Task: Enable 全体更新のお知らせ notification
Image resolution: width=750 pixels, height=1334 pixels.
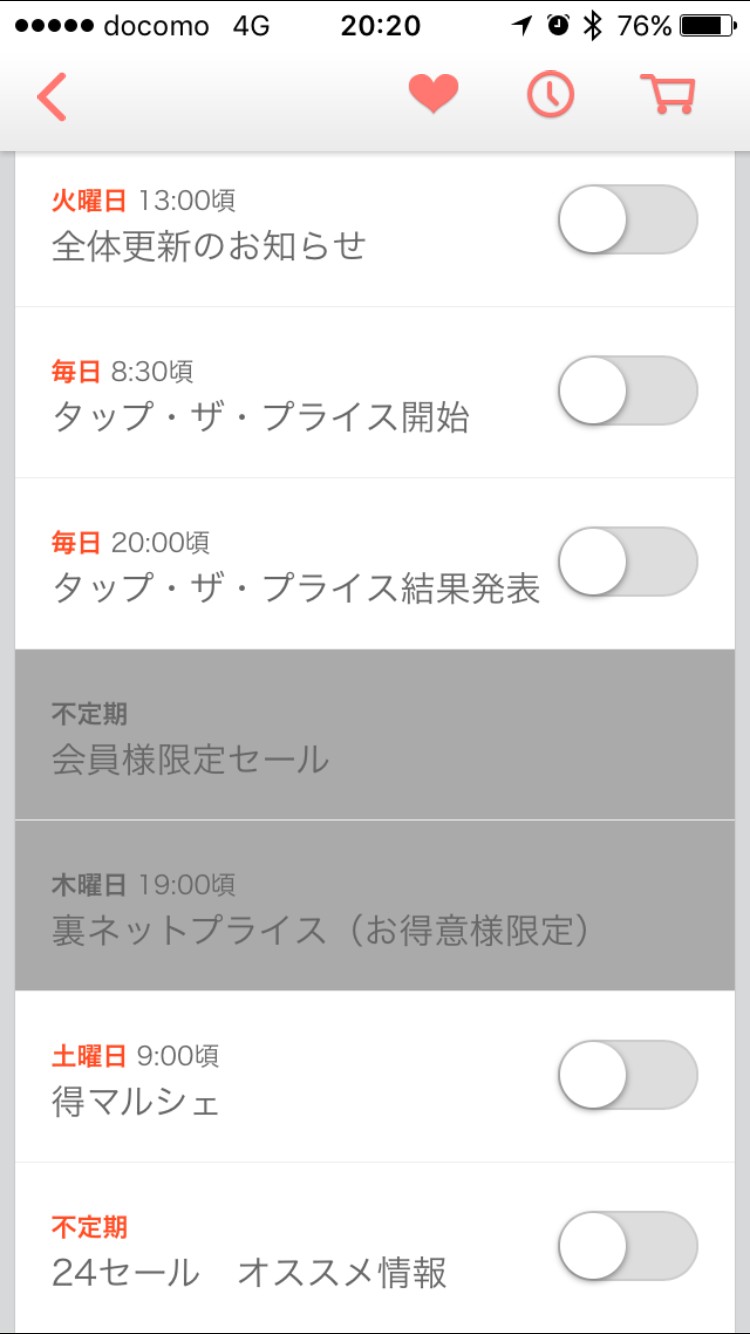Action: (x=627, y=219)
